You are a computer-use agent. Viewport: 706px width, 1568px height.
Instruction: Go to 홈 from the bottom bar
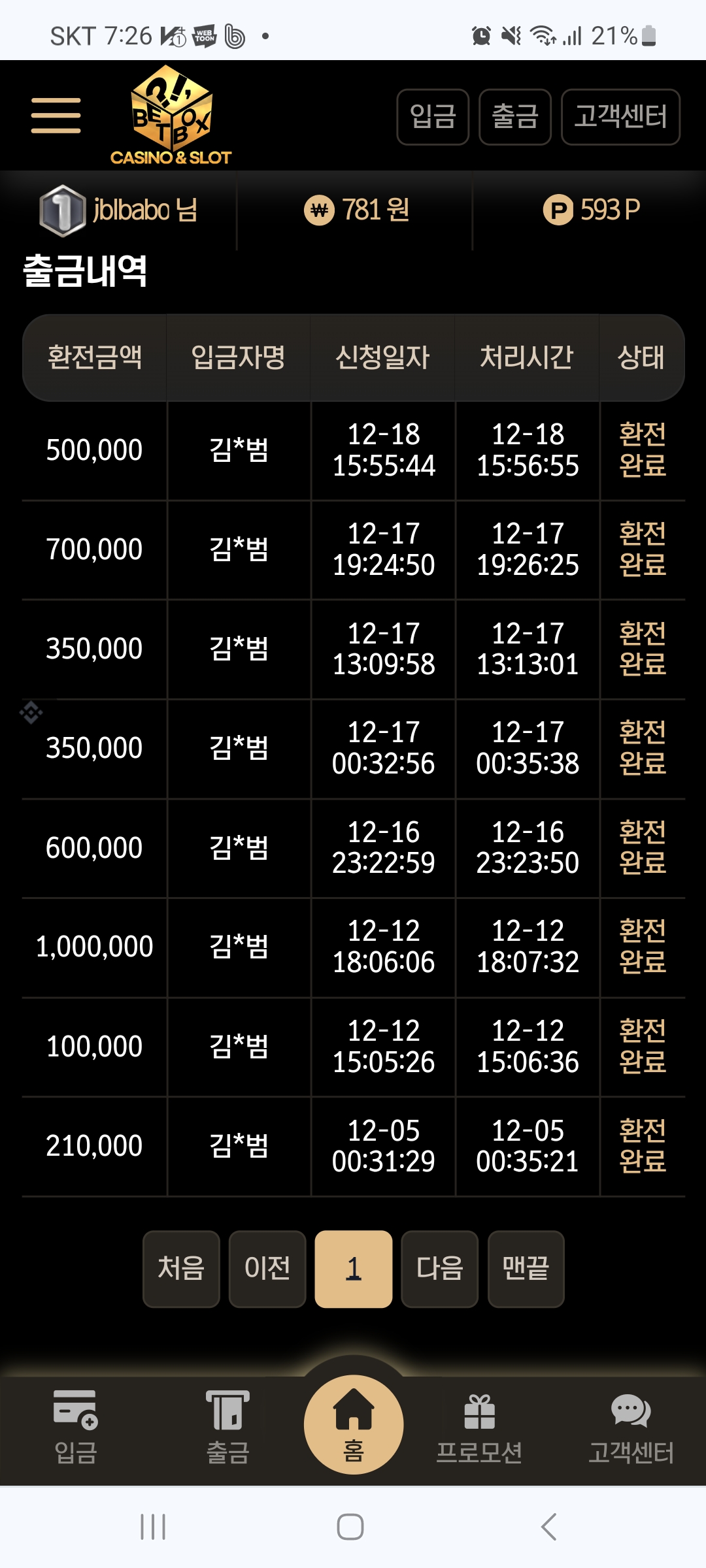click(354, 1424)
